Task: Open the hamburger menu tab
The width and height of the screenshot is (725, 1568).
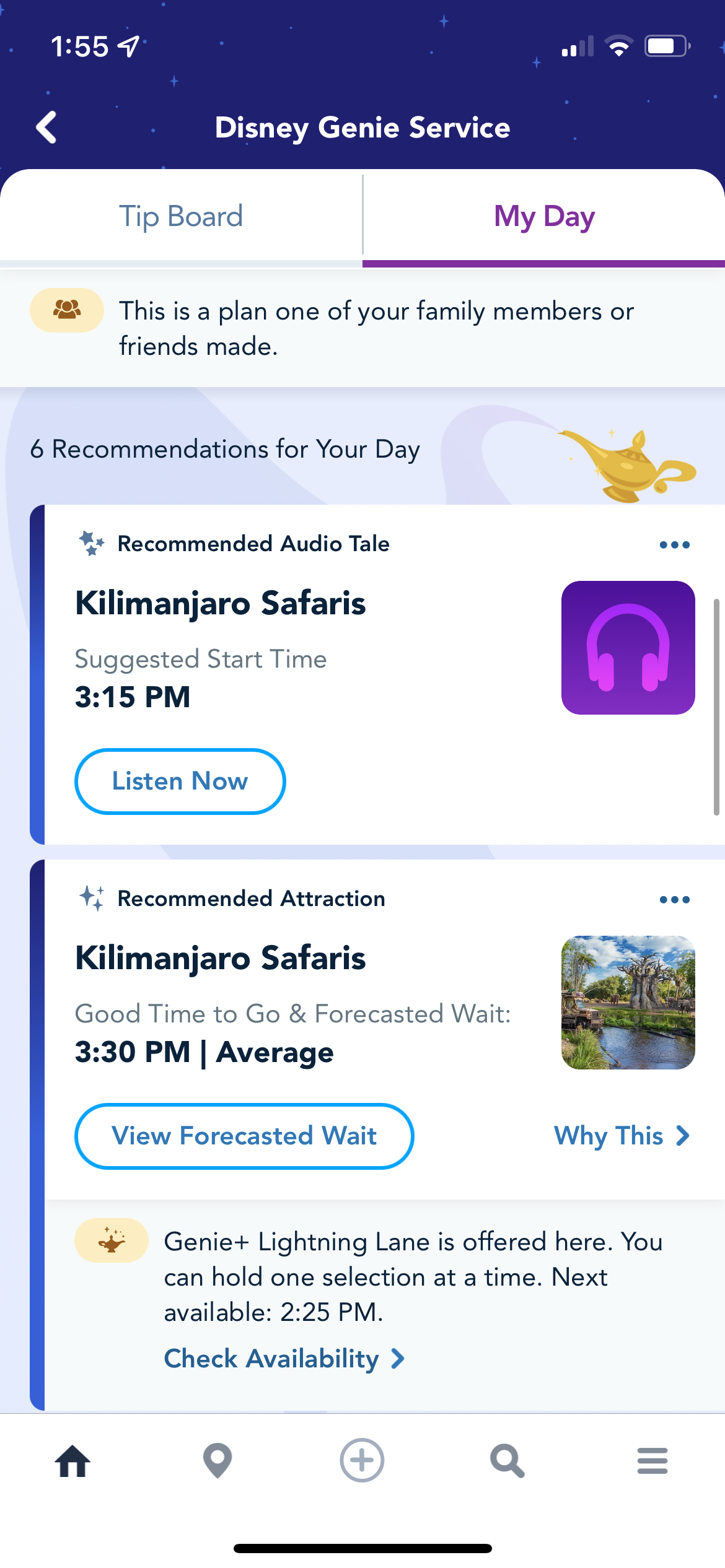Action: (652, 1461)
